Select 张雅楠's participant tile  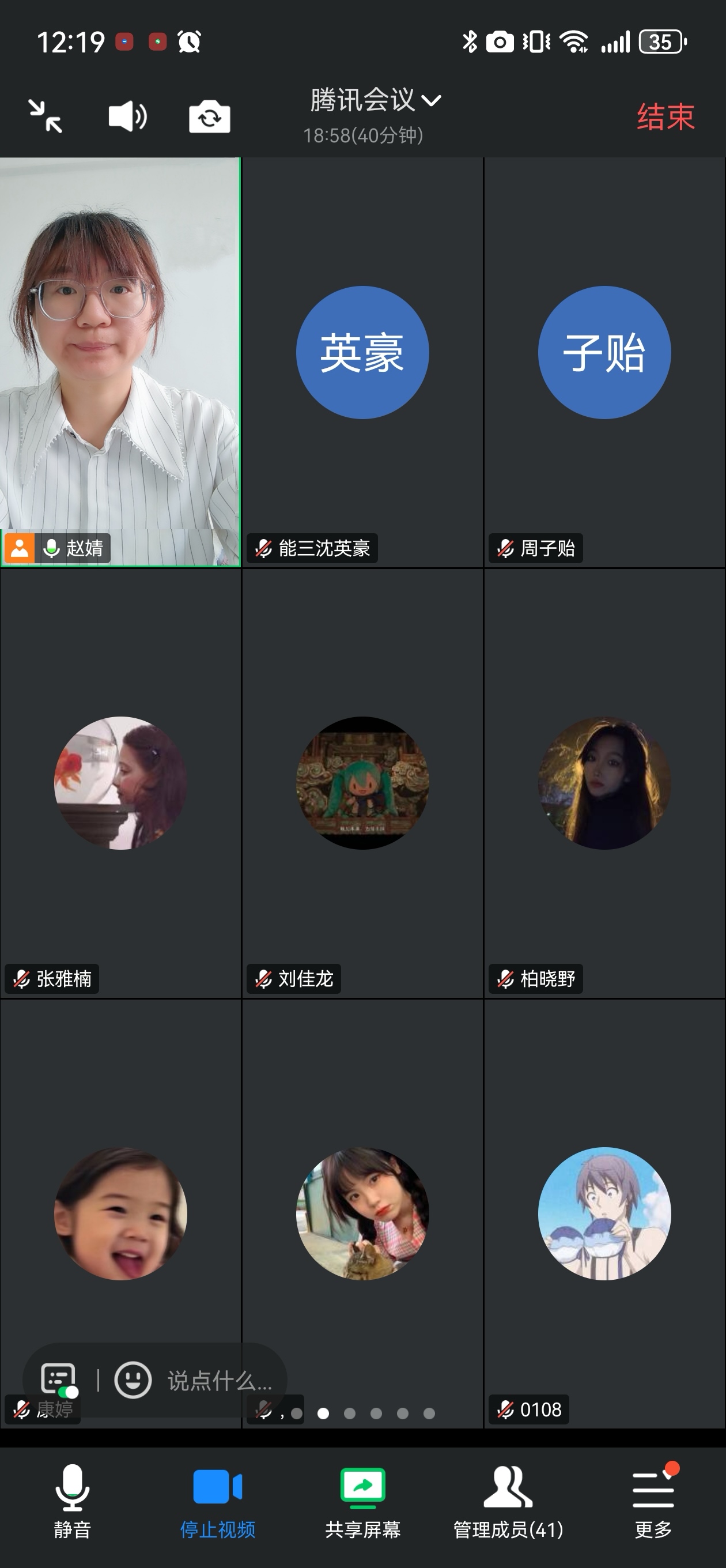point(120,783)
